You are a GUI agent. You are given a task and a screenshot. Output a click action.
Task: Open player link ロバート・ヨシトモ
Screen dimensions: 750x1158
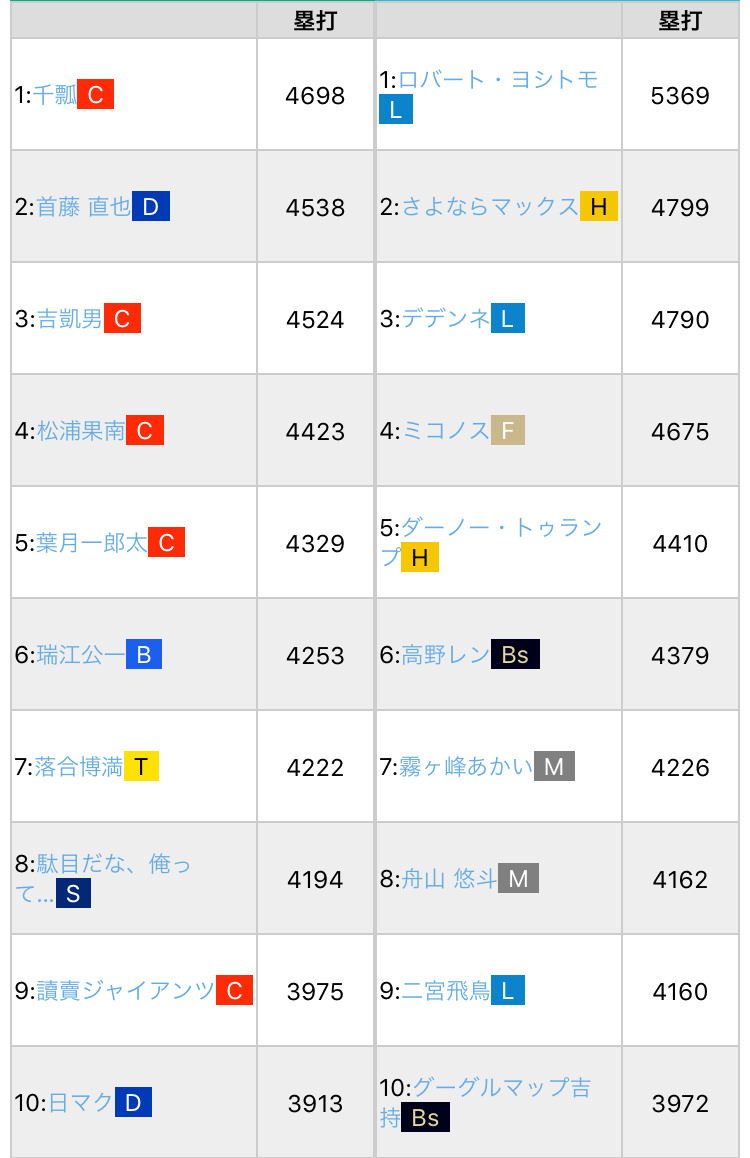tap(498, 81)
